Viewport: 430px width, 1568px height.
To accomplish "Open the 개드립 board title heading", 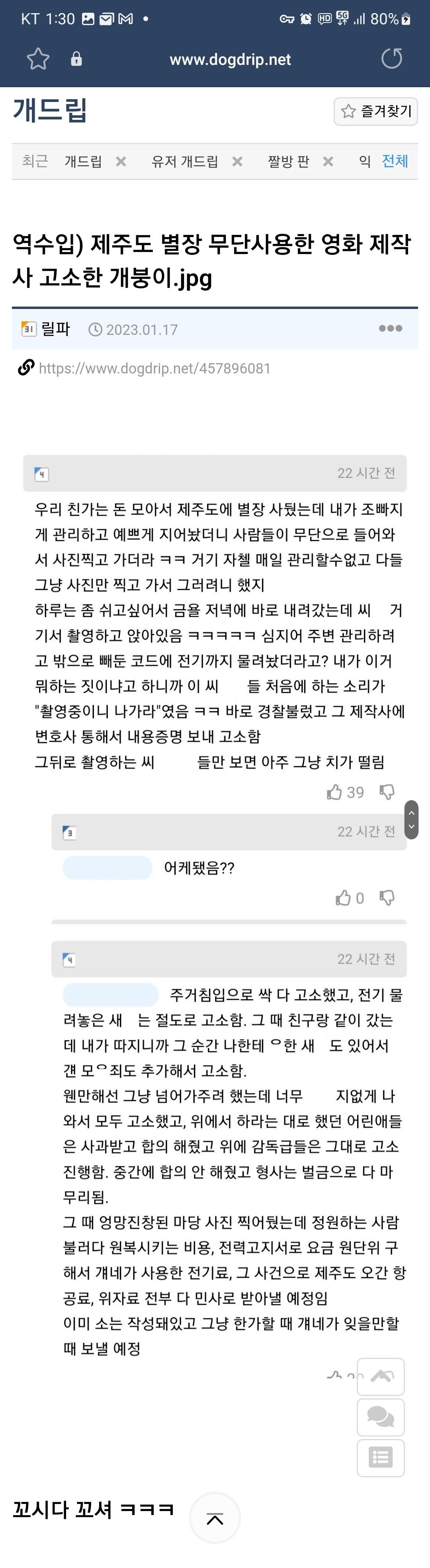I will (50, 111).
